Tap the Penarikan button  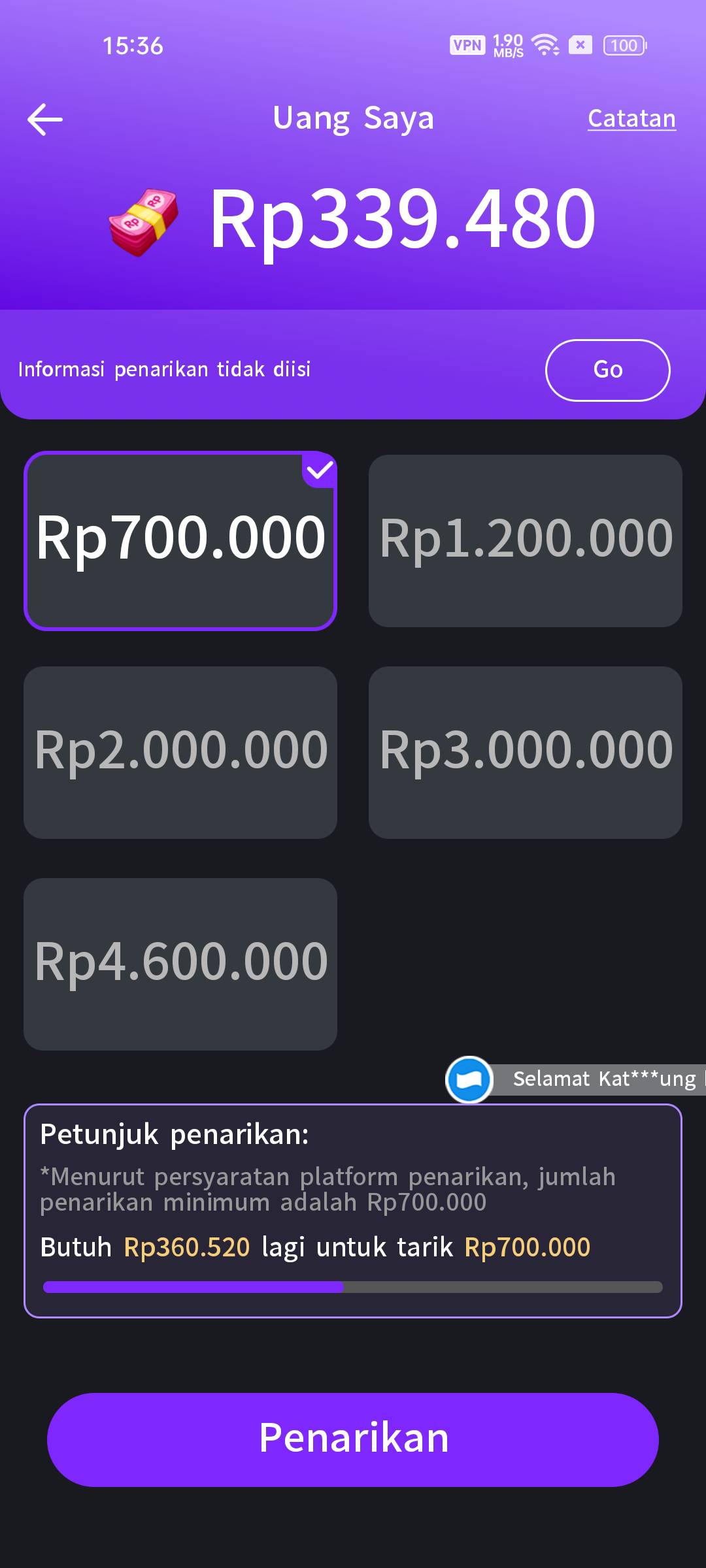click(353, 1439)
